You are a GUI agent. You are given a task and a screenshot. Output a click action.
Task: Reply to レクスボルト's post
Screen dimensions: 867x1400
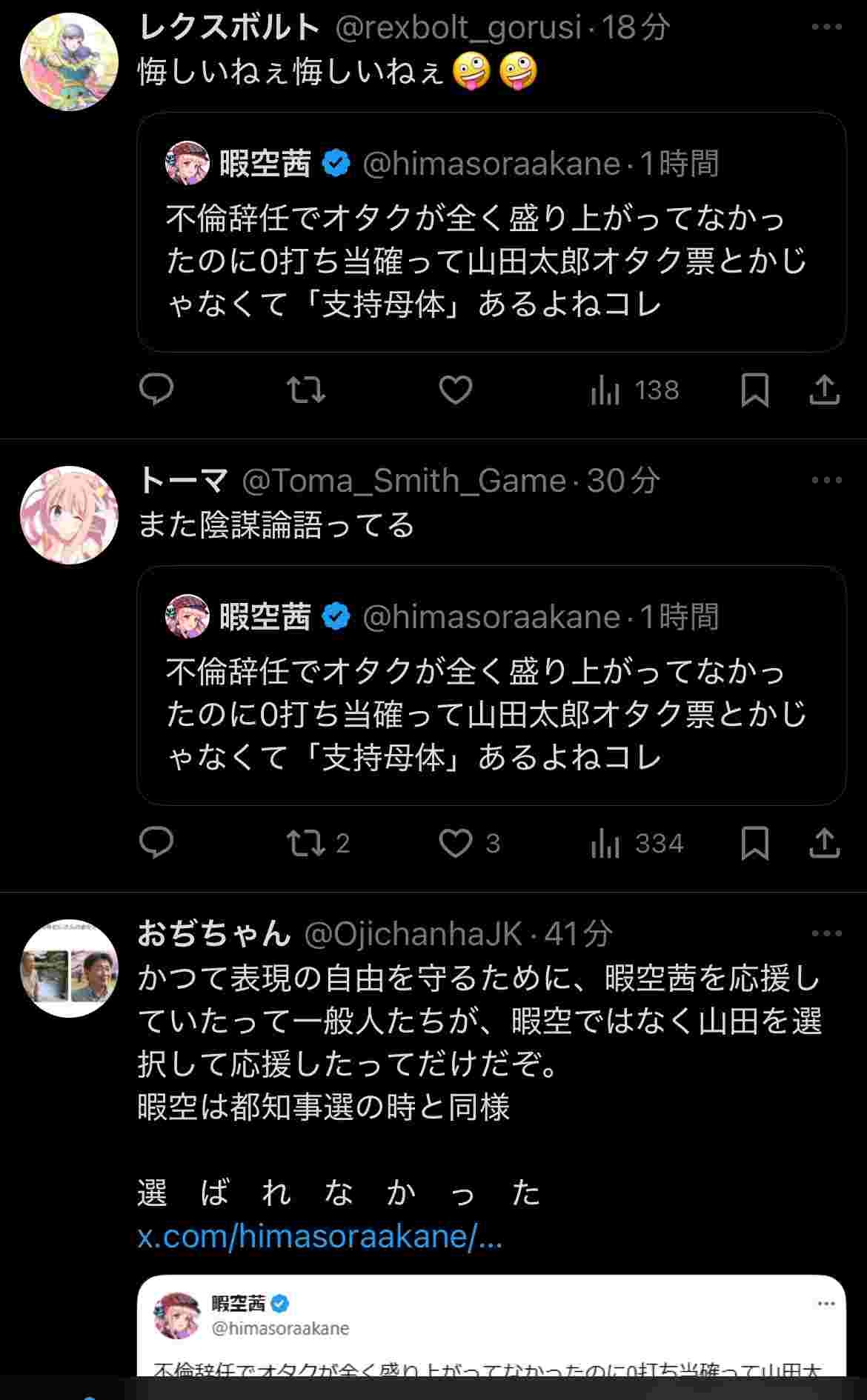156,390
